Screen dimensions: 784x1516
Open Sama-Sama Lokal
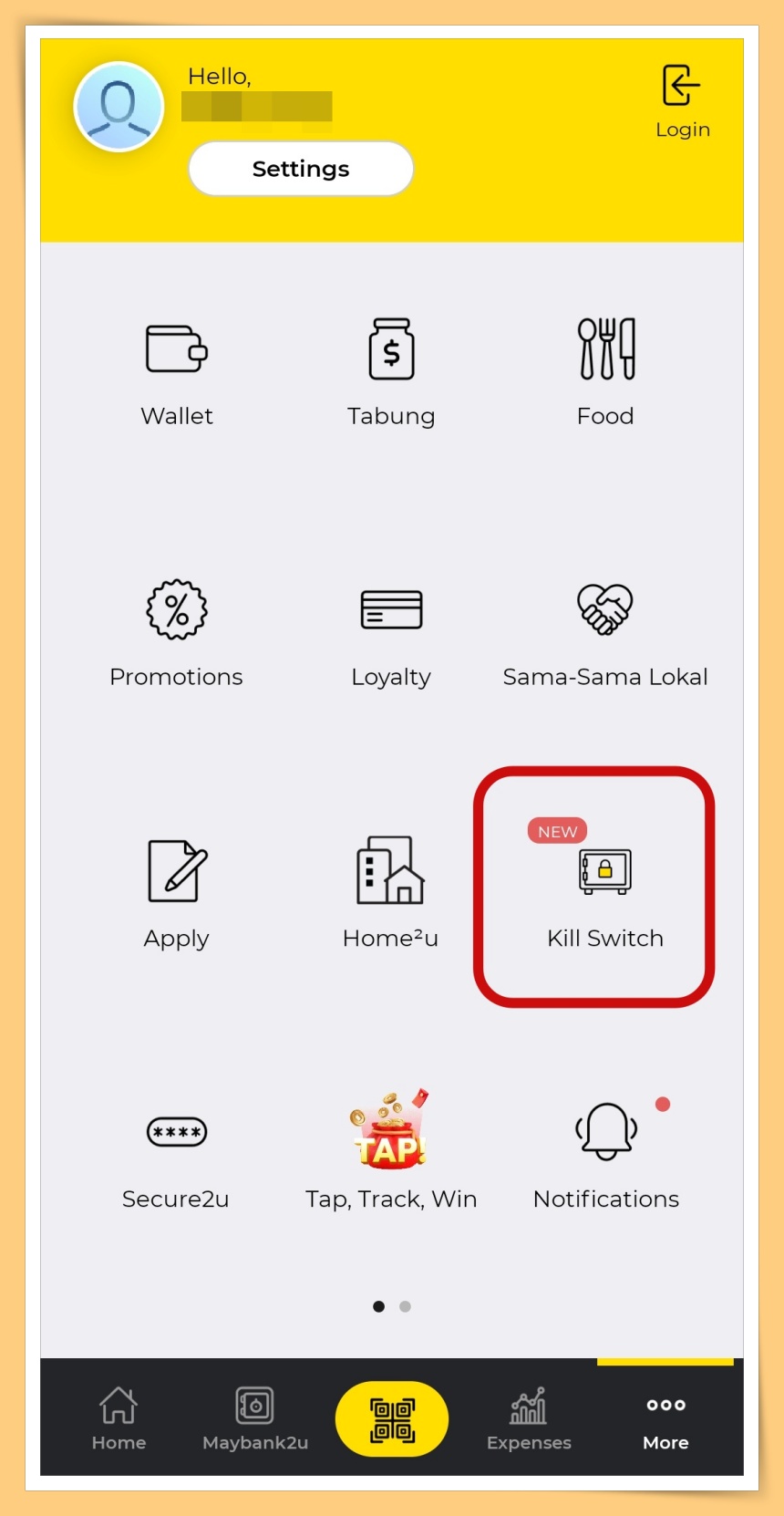pos(605,610)
